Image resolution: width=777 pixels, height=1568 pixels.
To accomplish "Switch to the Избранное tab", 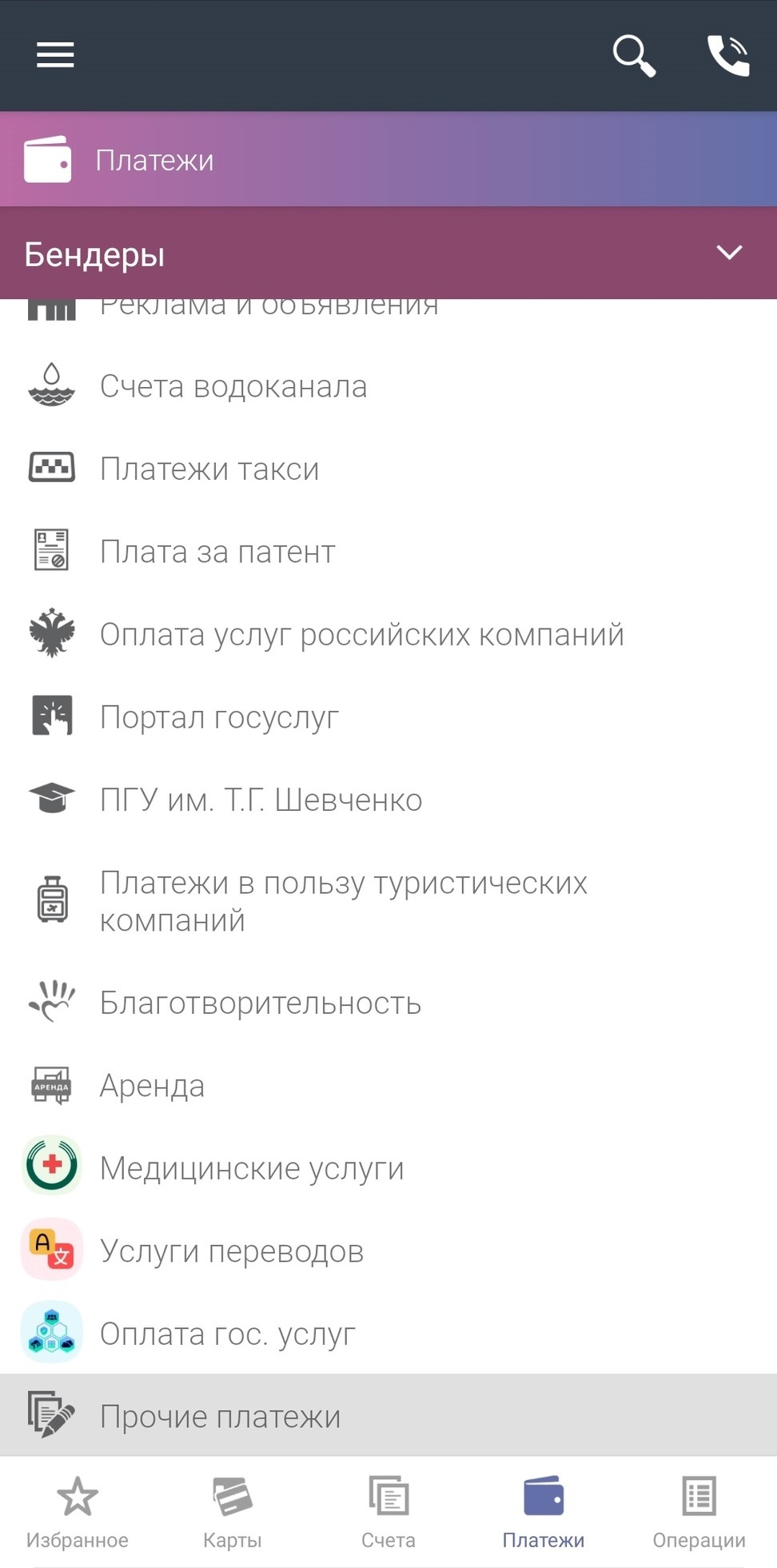I will click(78, 1511).
